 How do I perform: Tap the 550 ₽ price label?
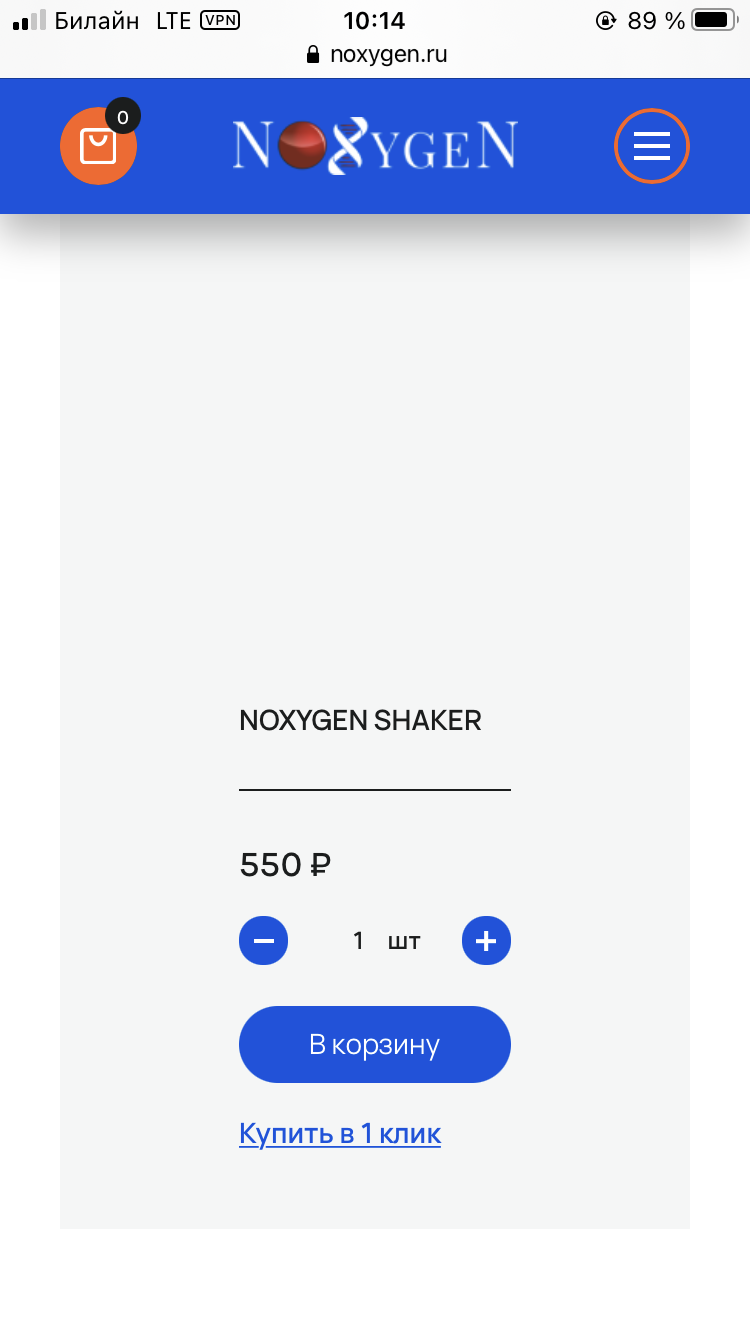(x=284, y=864)
